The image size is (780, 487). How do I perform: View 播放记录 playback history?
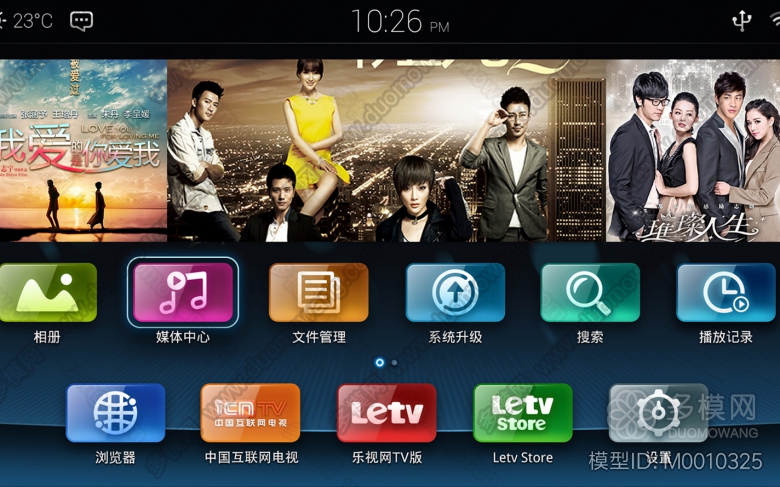pos(725,292)
